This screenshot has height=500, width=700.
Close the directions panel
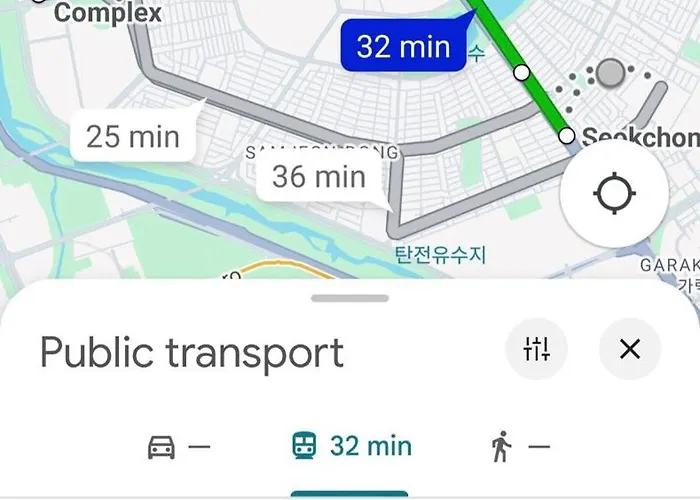[629, 349]
